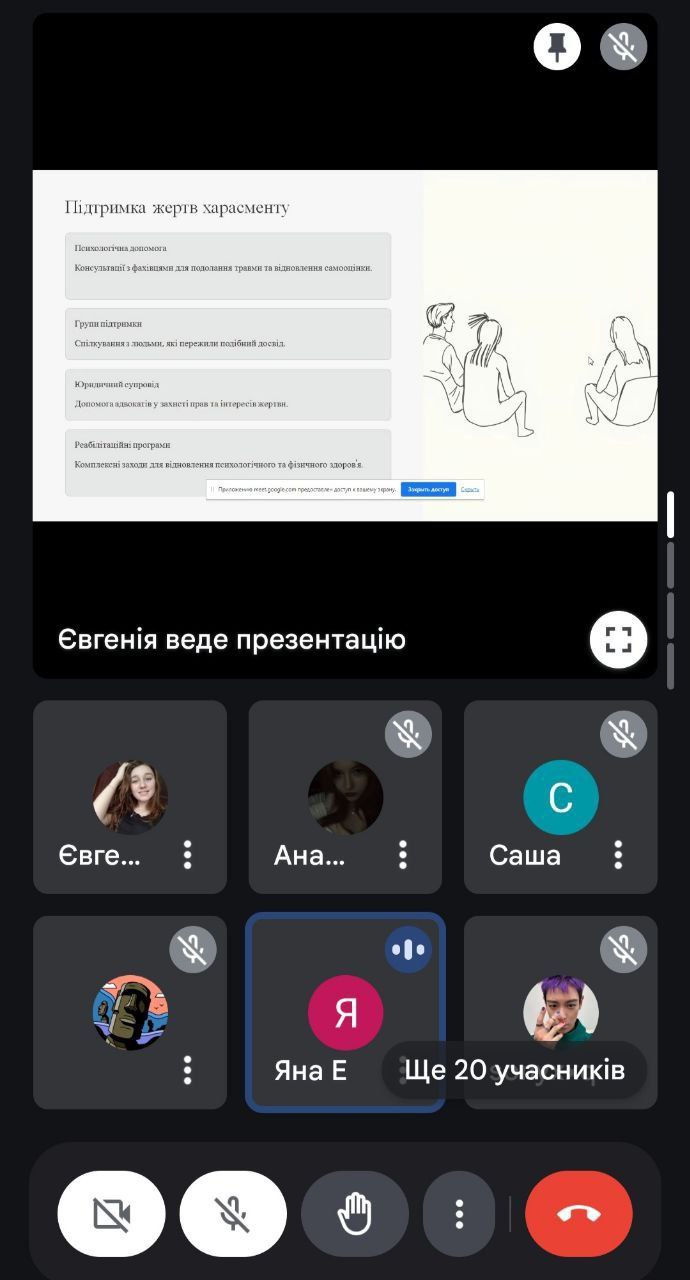Leave the call with the red button

point(579,1214)
